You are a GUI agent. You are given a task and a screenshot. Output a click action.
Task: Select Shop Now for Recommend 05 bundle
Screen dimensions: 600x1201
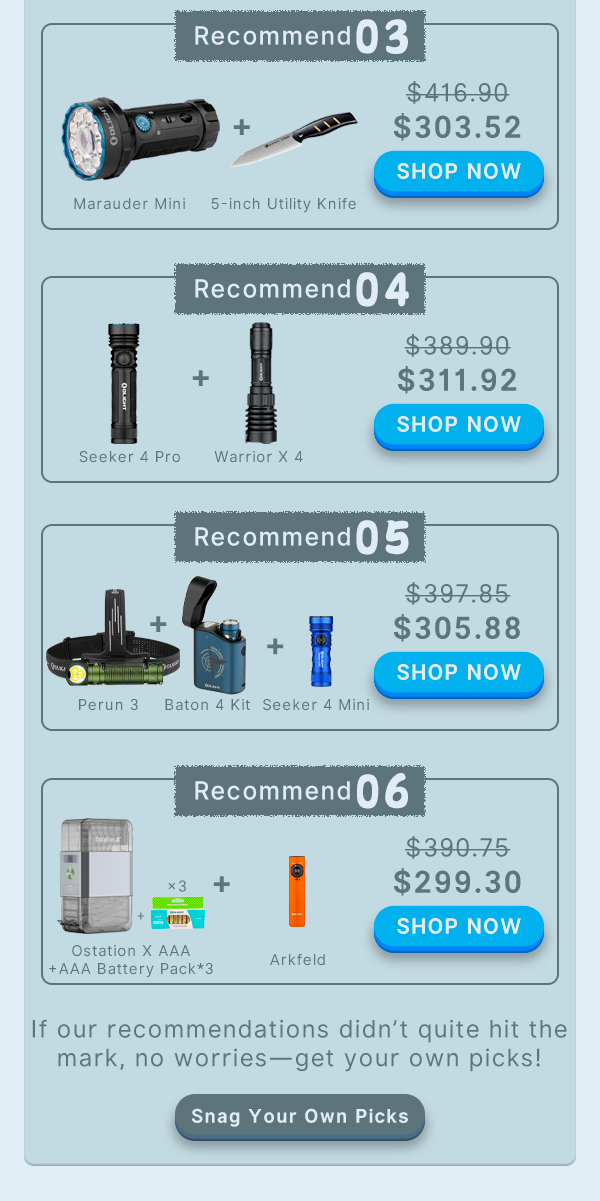click(458, 673)
